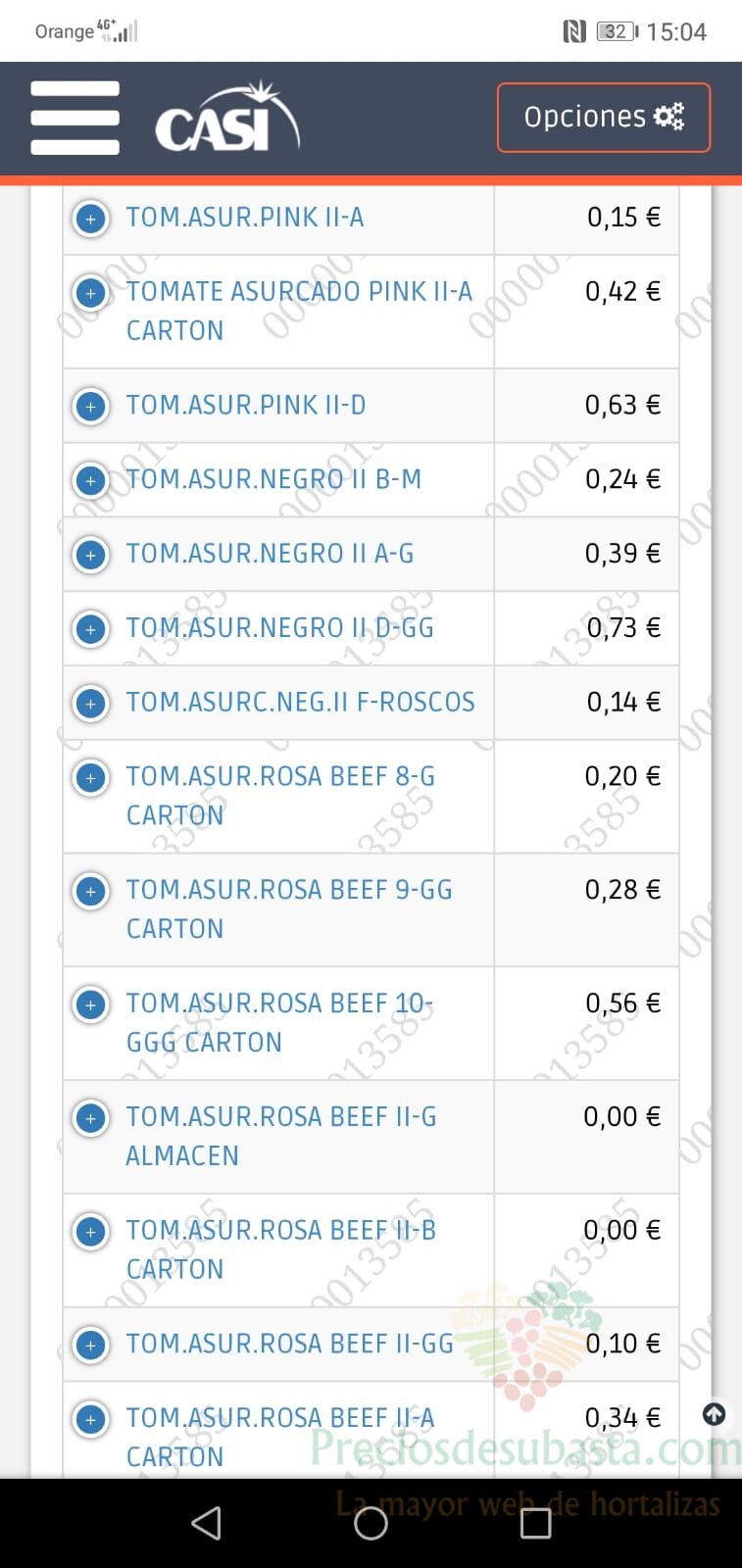Screen dimensions: 742x1568
Task: Expand the TOM.ASUR.NEGRO II D-GG row
Action: point(91,629)
